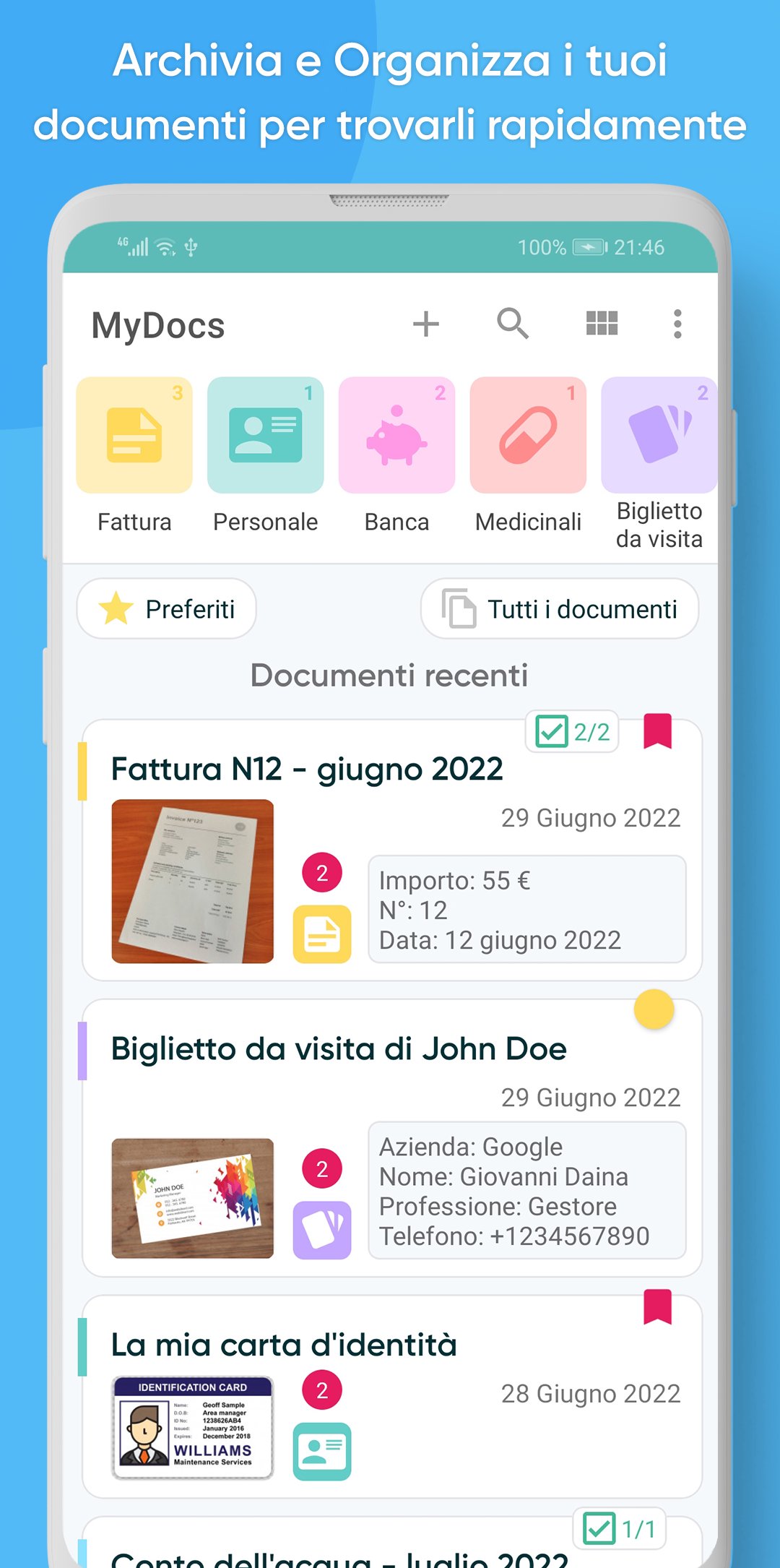Select the Biglietto da visita category
The height and width of the screenshot is (1568, 780).
coord(659,434)
